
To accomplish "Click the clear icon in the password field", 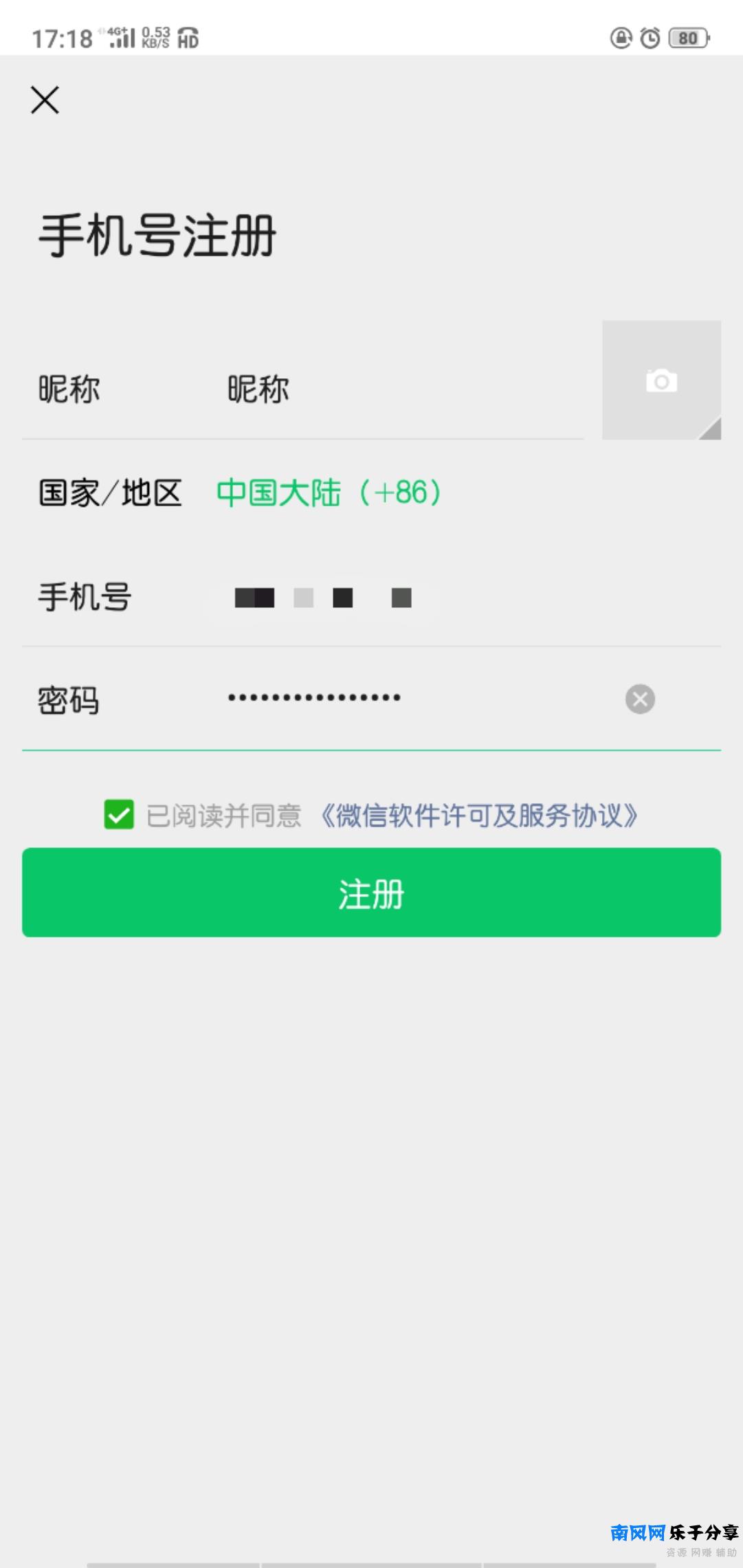I will (x=639, y=699).
